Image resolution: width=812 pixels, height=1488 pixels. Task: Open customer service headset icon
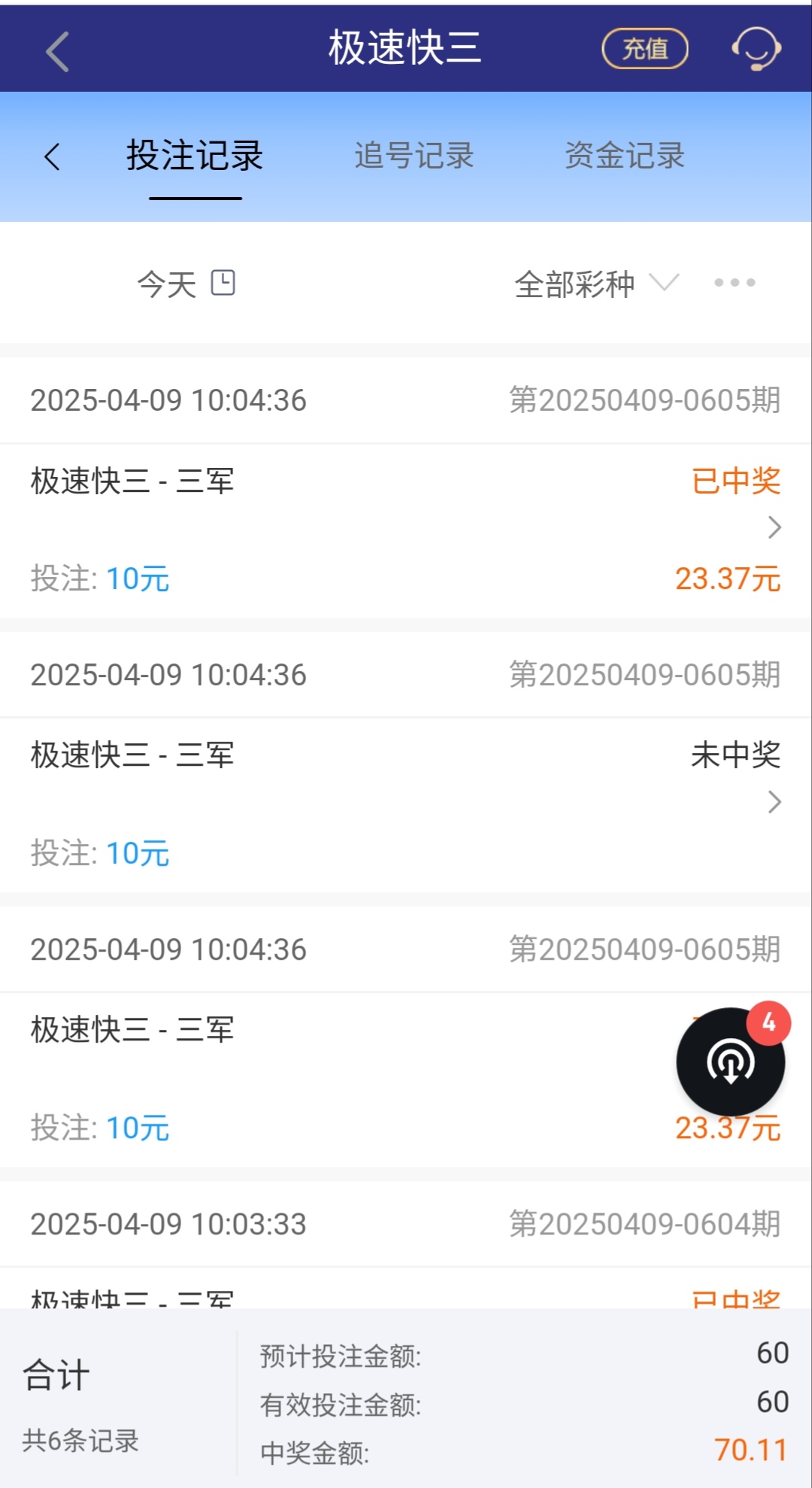756,49
